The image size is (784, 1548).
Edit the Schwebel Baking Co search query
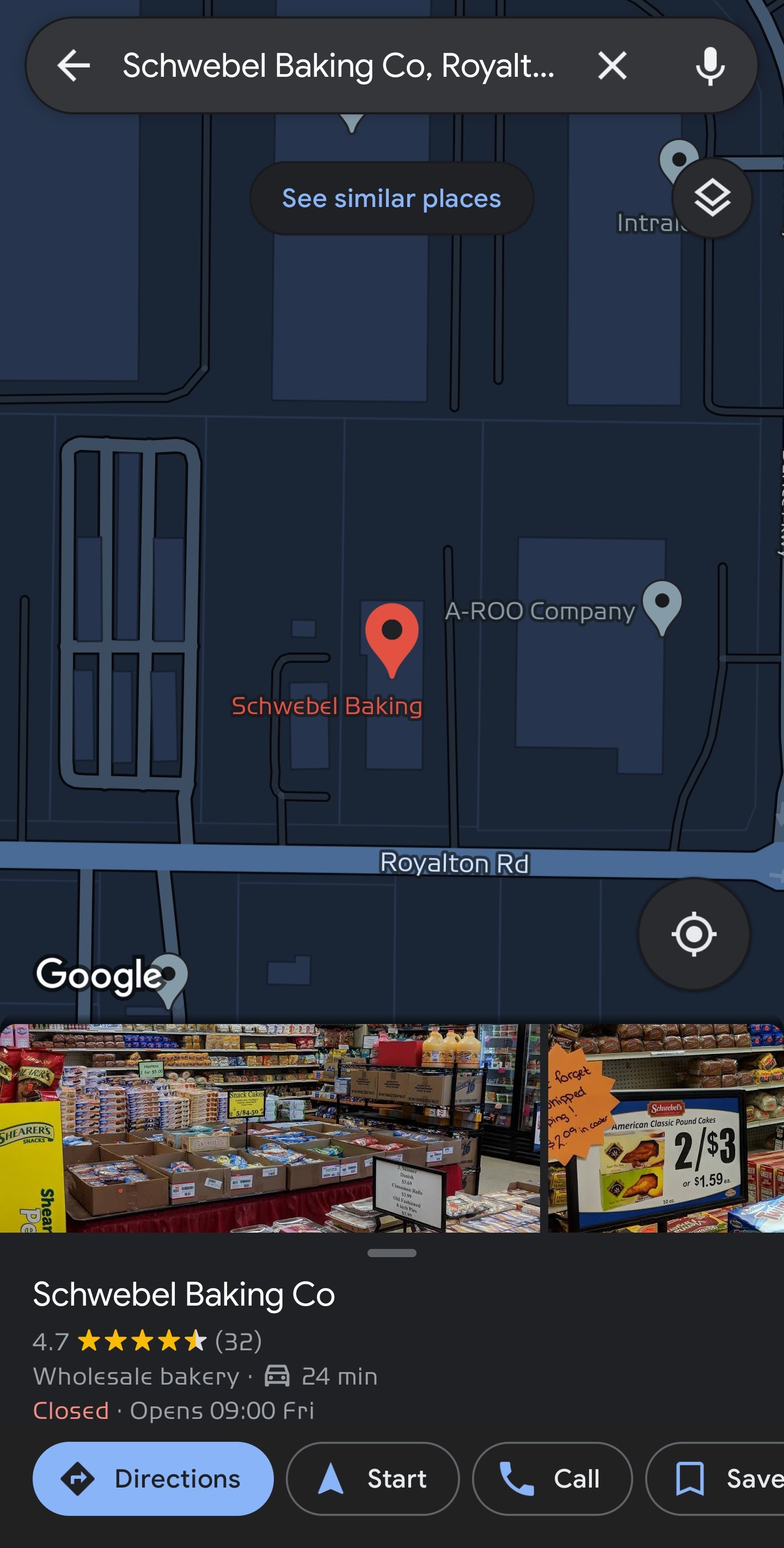pyautogui.click(x=338, y=65)
